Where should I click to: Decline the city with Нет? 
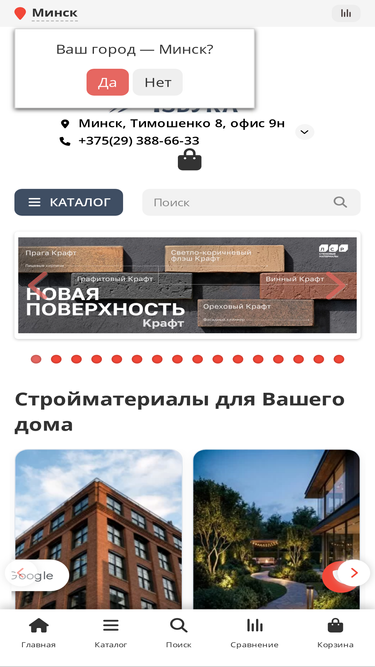(x=158, y=82)
